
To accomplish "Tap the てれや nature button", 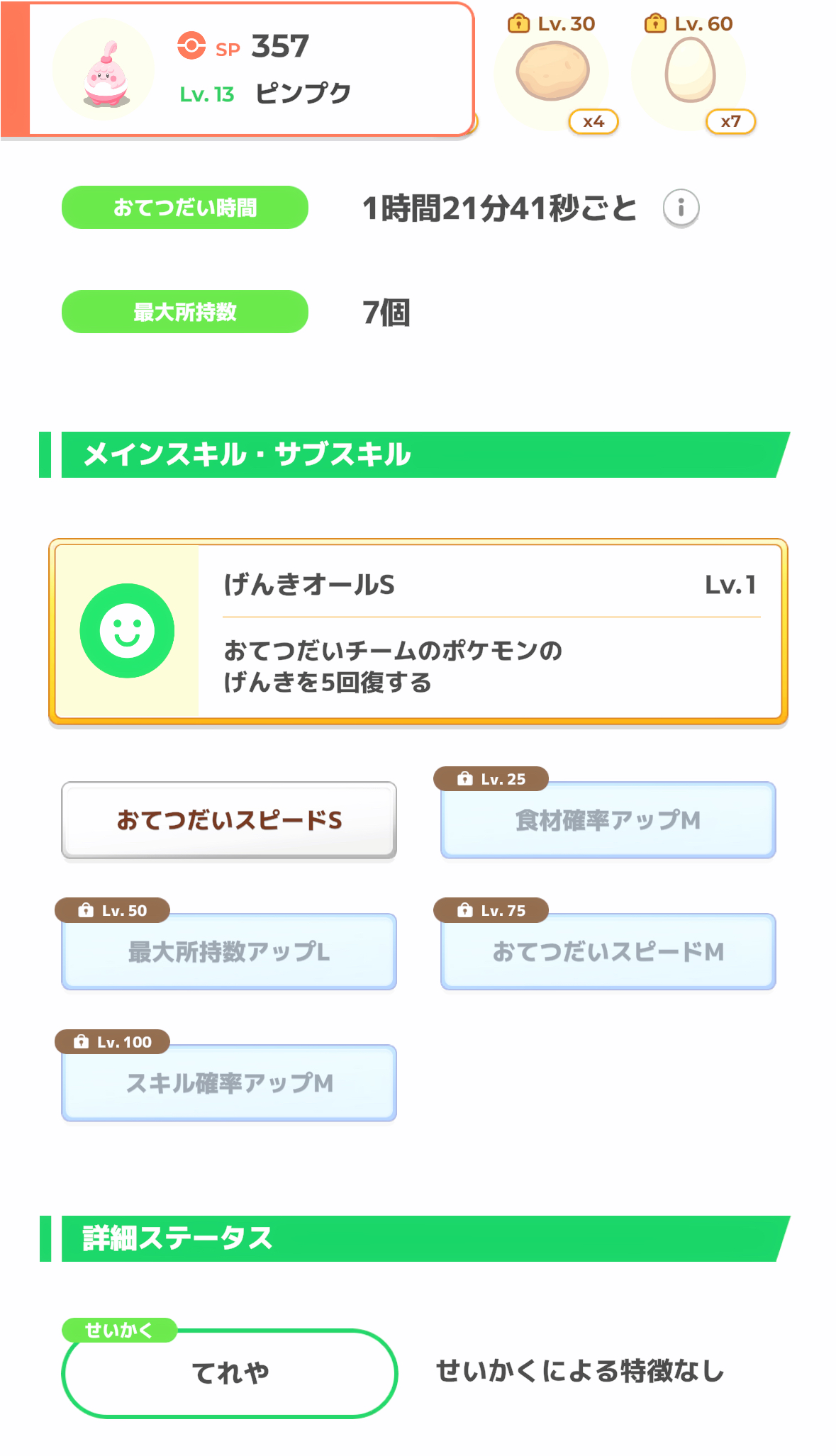I will click(x=229, y=1373).
